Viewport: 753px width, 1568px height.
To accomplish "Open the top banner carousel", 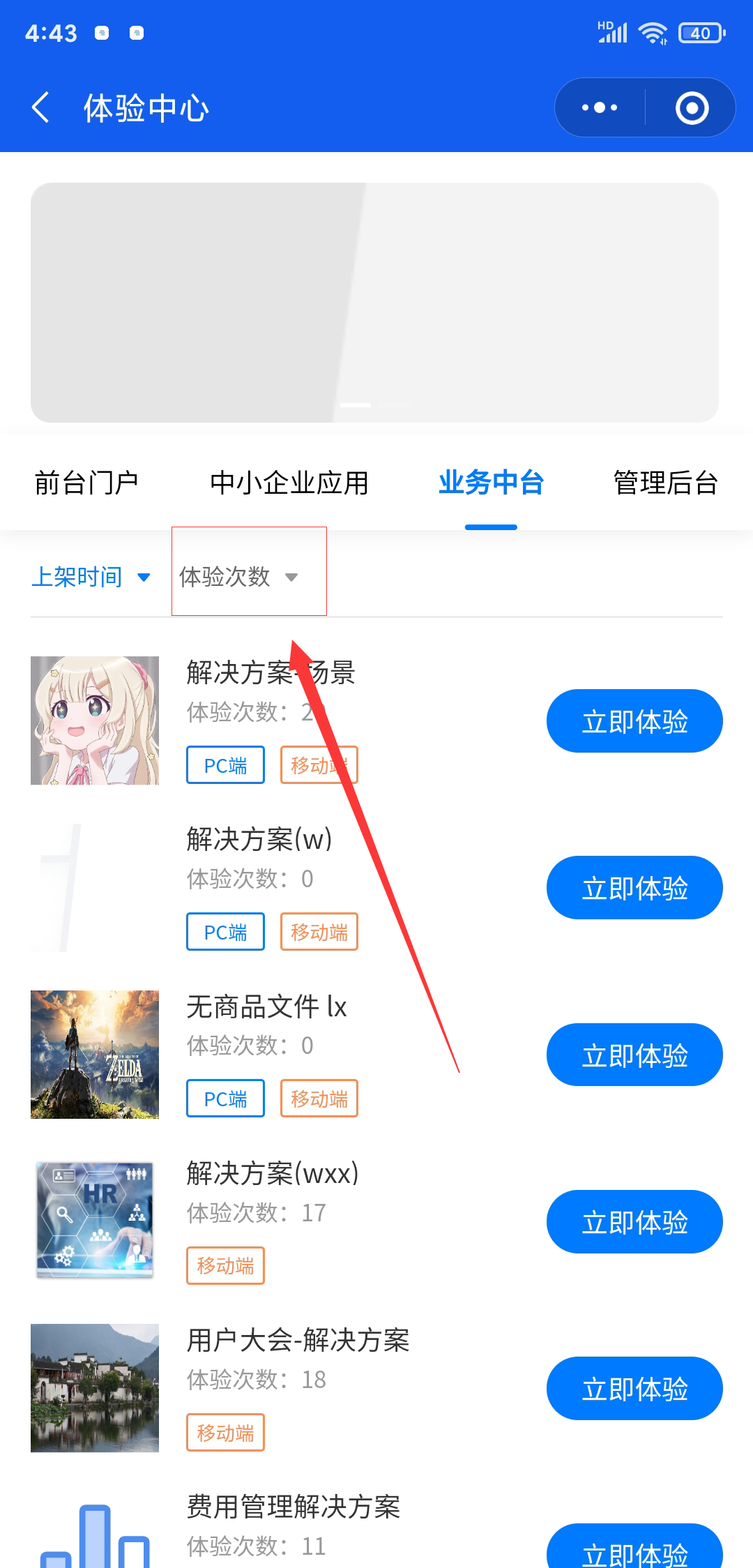I will tap(374, 303).
